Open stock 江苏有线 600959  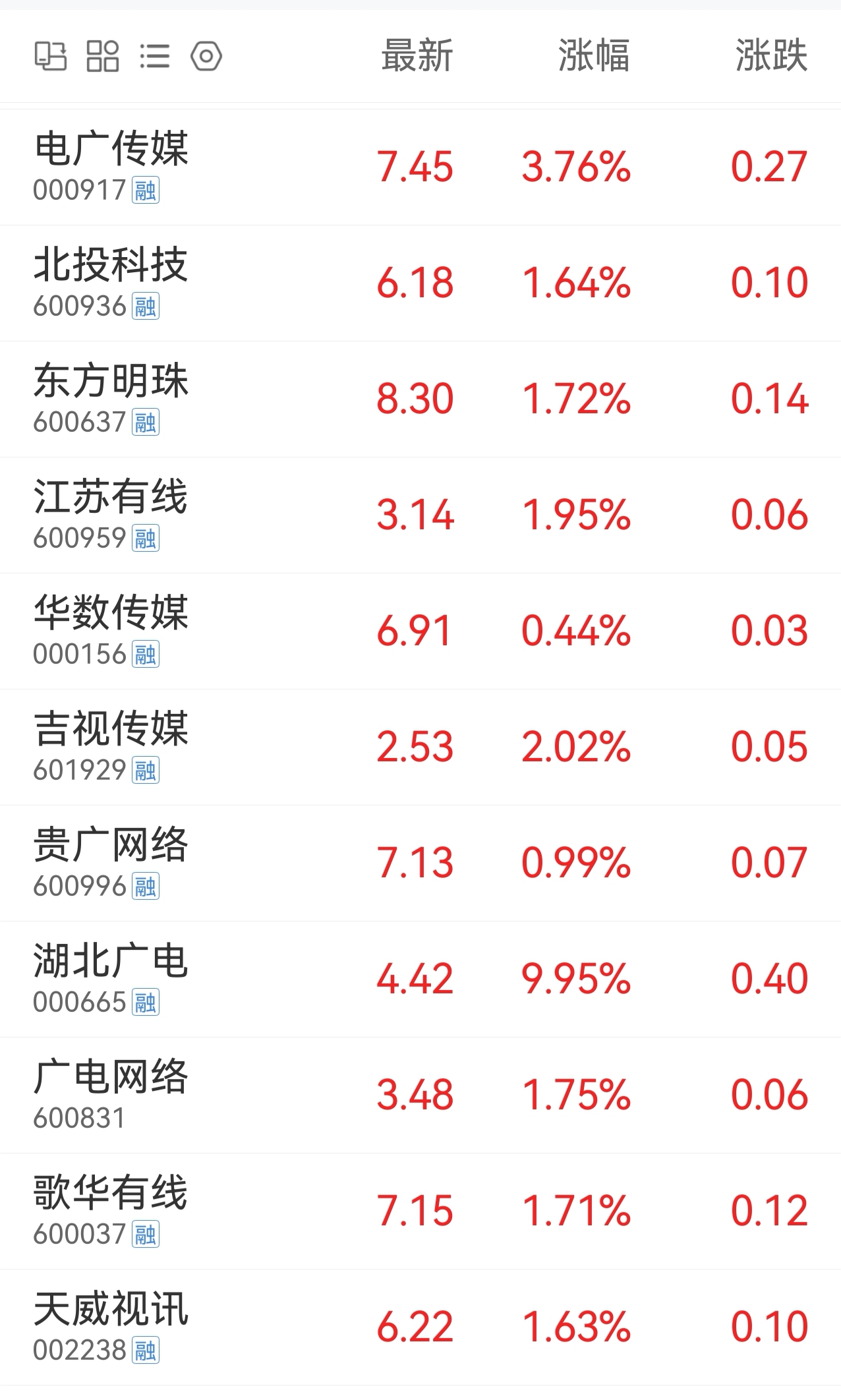pyautogui.click(x=420, y=515)
